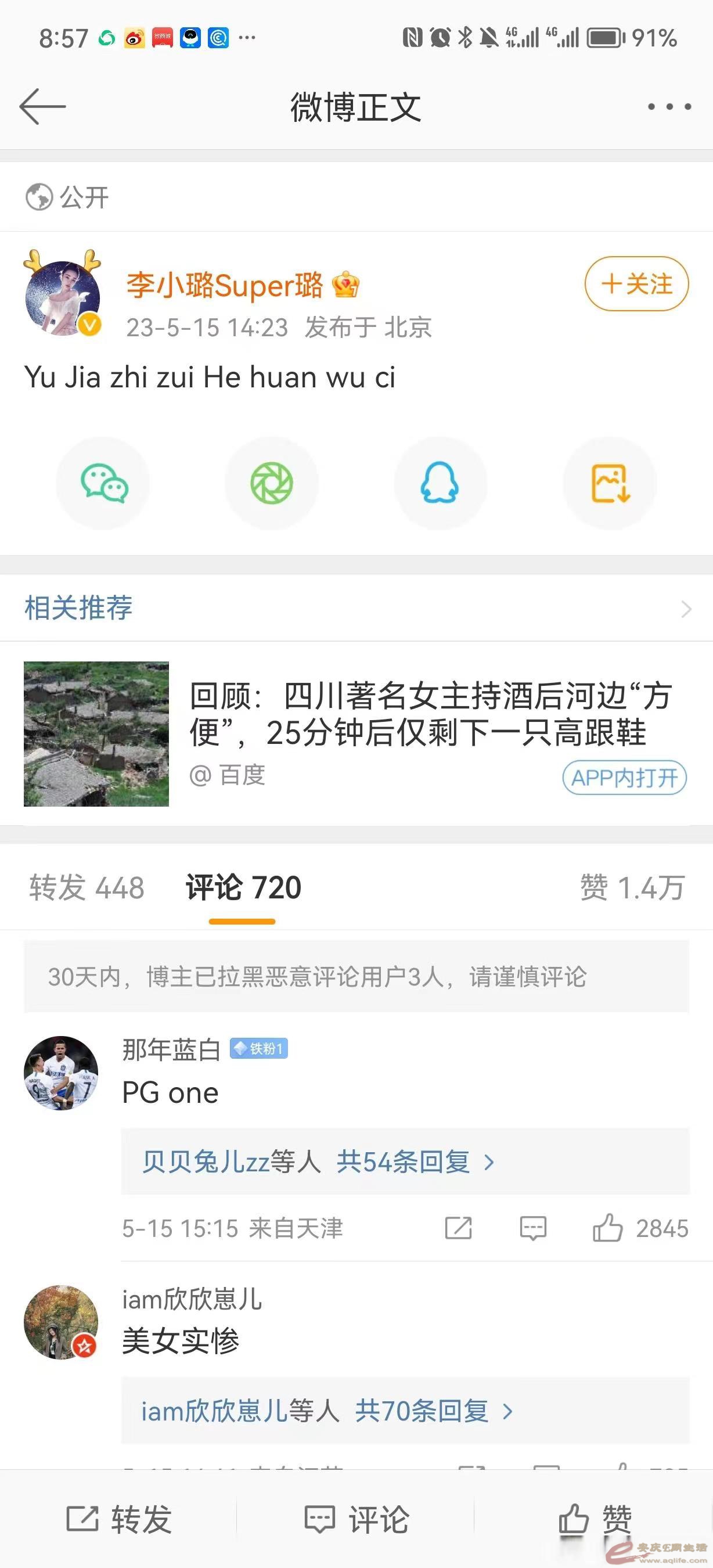713x1568 pixels.
Task: Follow 李小璐Super璐 with the 关注 button
Action: tap(636, 284)
